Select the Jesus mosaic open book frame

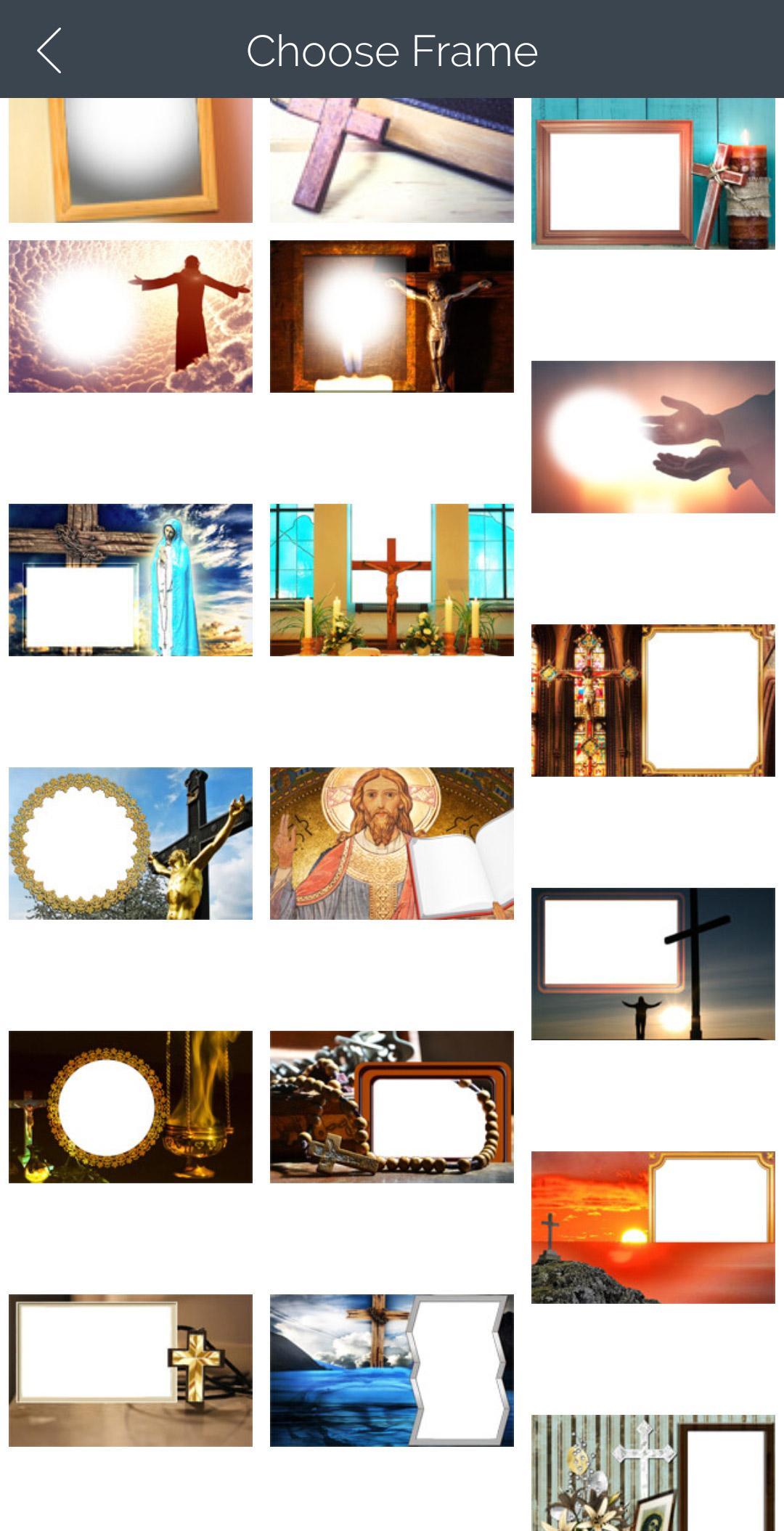pos(392,844)
